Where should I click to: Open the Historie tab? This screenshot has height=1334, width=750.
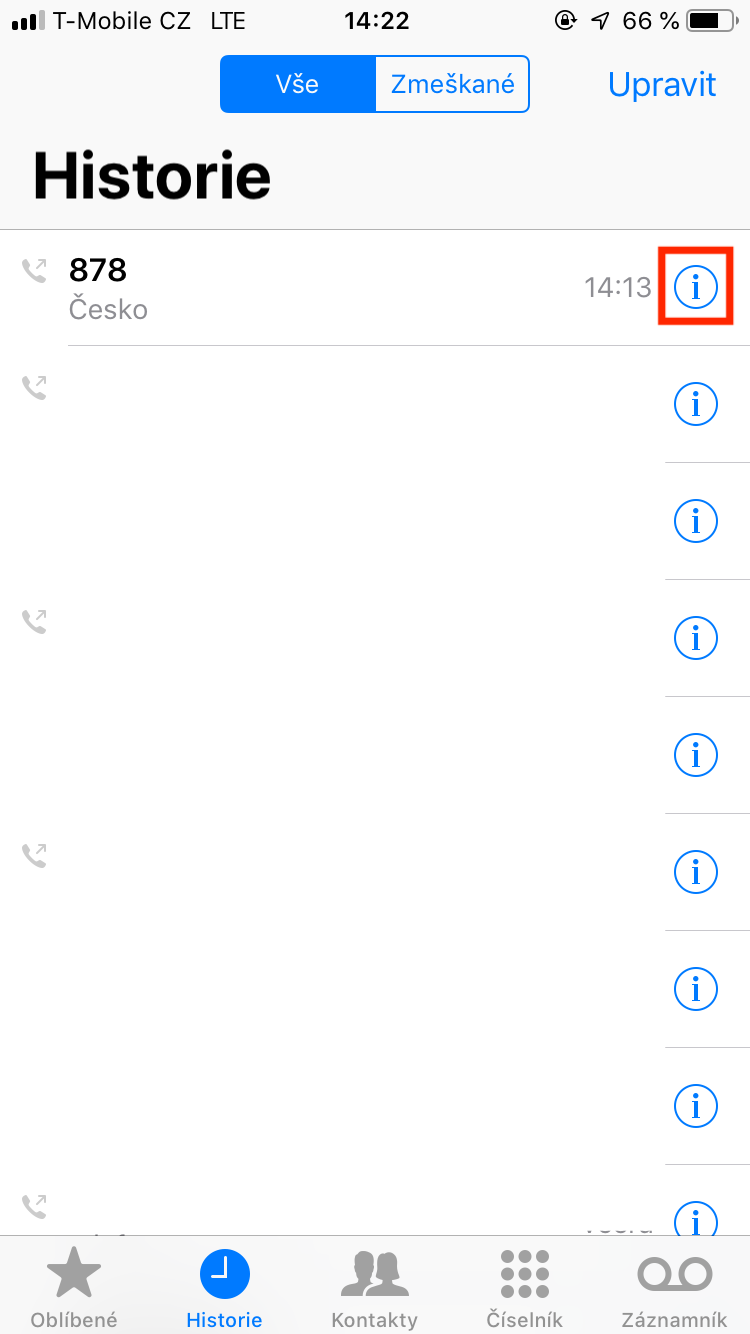[x=224, y=1289]
